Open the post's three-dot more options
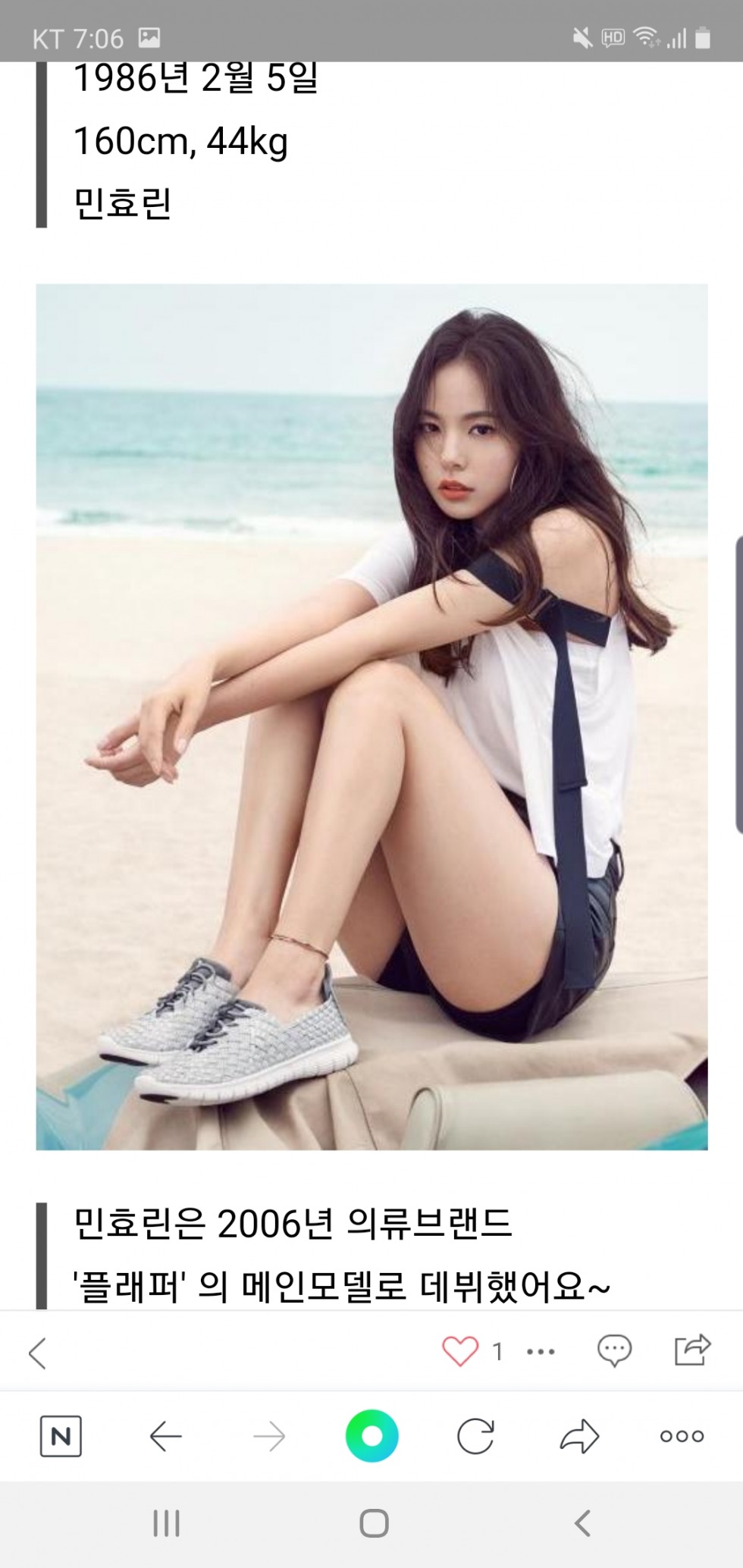This screenshot has width=743, height=1568. [x=541, y=1352]
